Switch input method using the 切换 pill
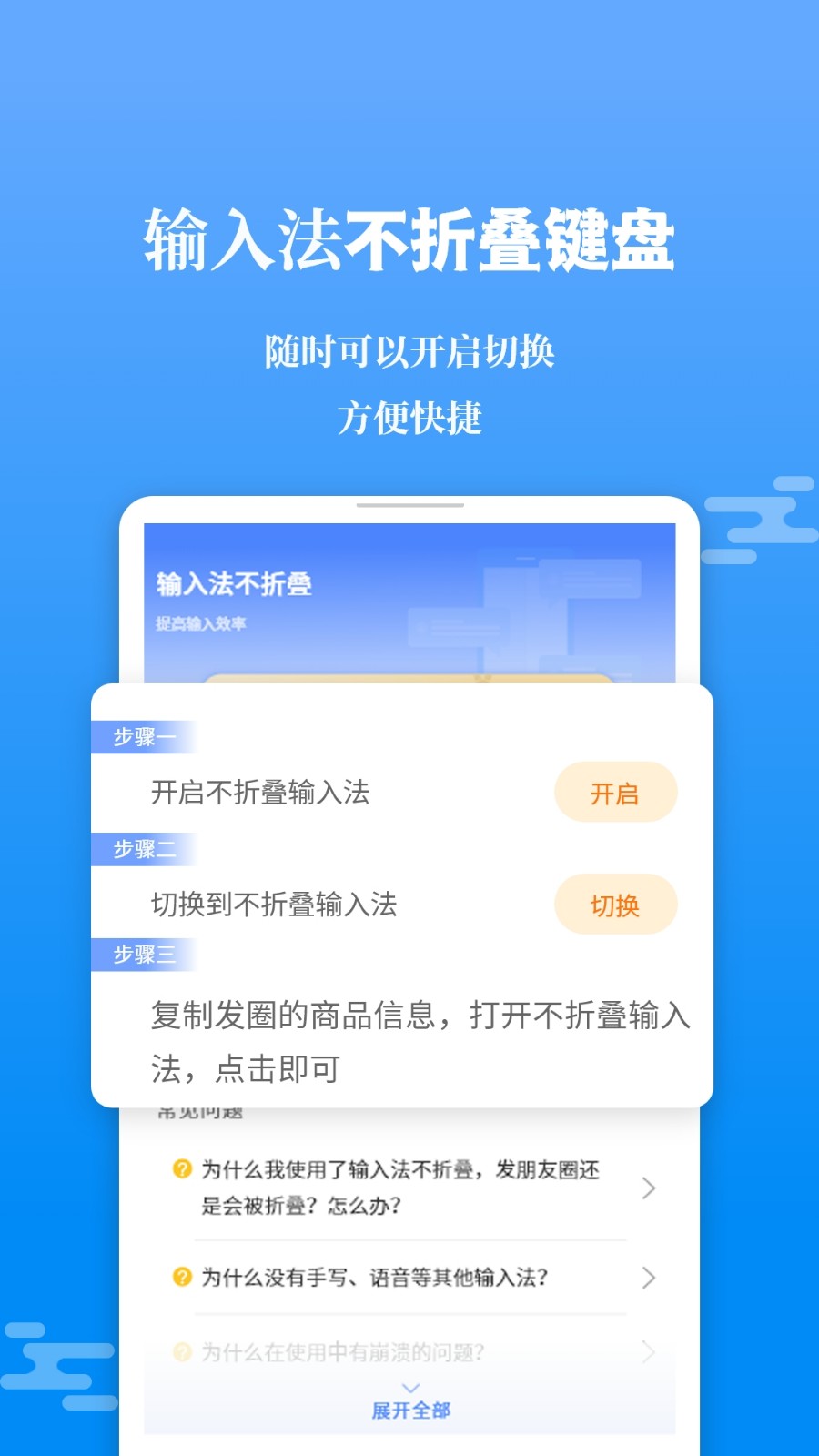Screen dimensions: 819x1456 [x=616, y=905]
